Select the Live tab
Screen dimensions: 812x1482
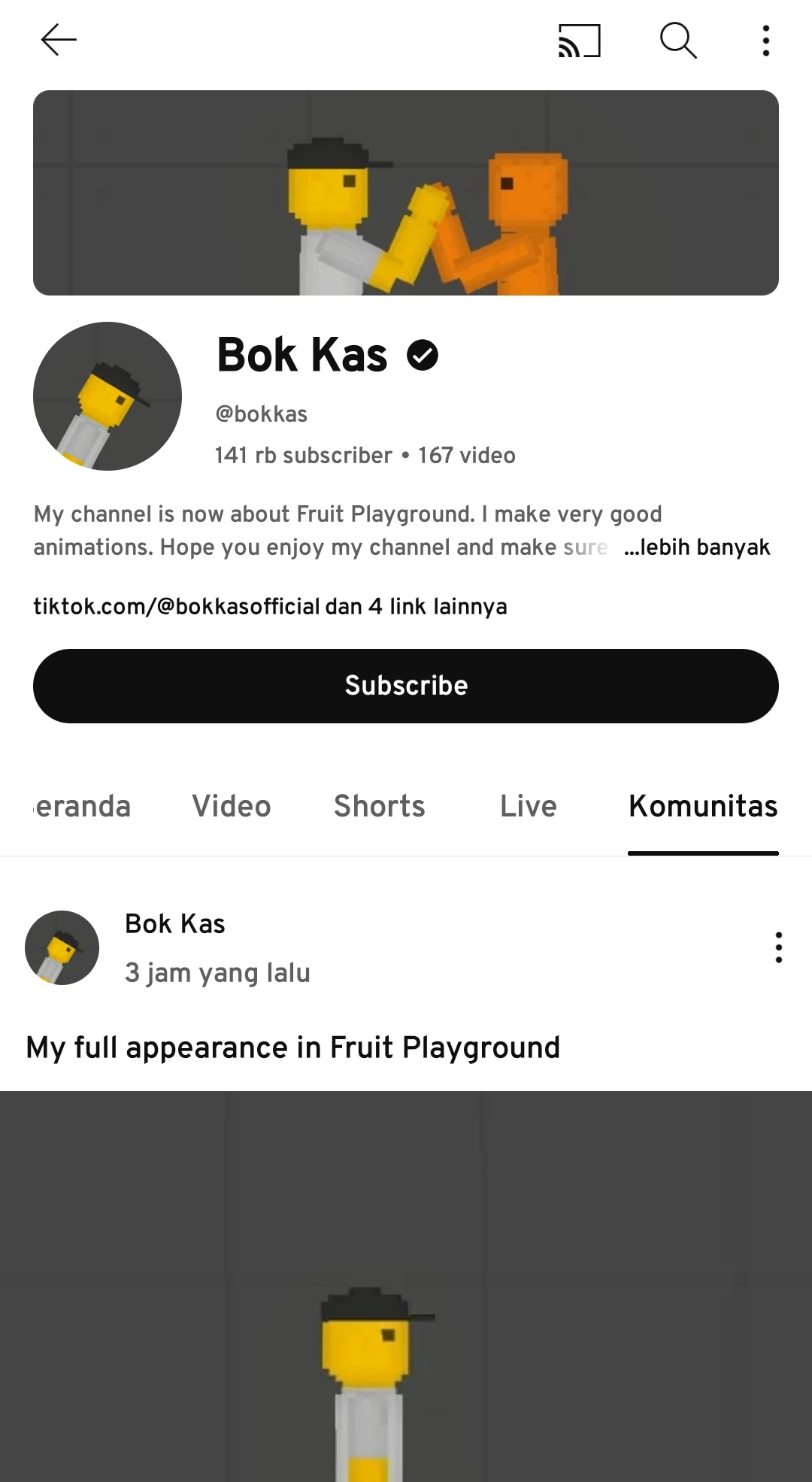click(x=527, y=806)
